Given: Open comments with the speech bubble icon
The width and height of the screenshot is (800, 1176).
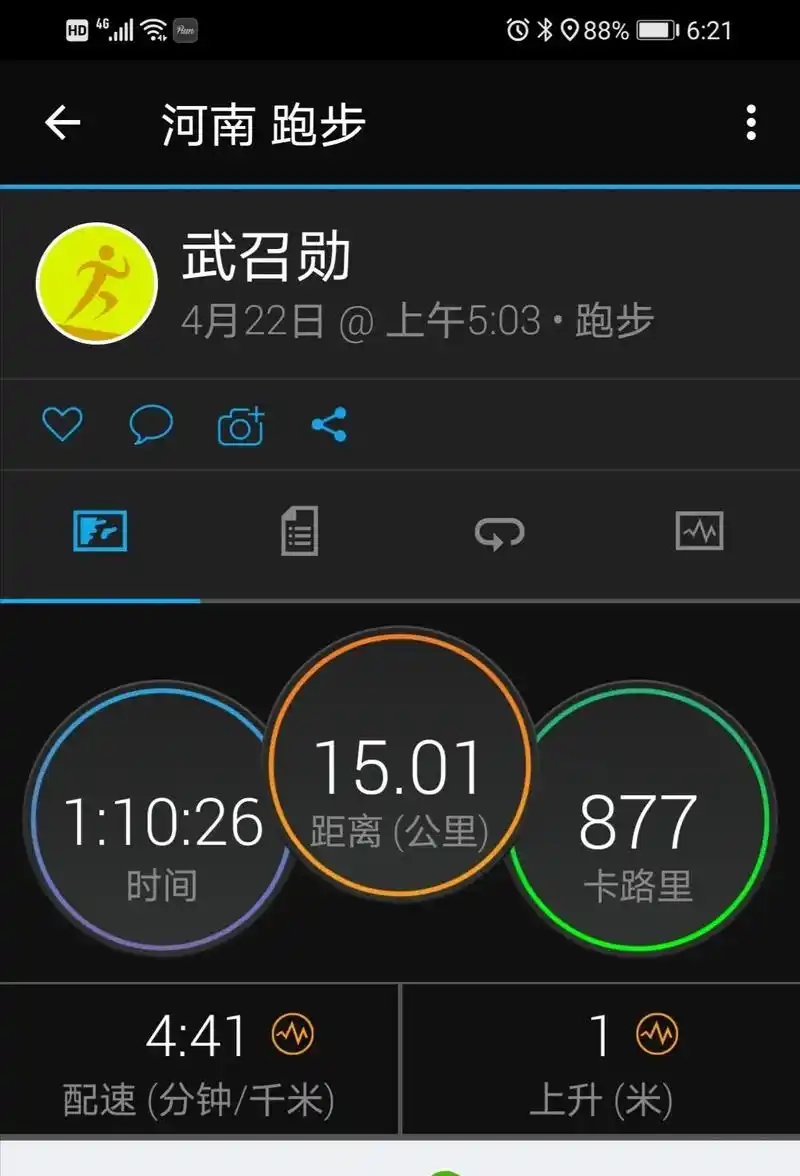Looking at the screenshot, I should coord(150,424).
